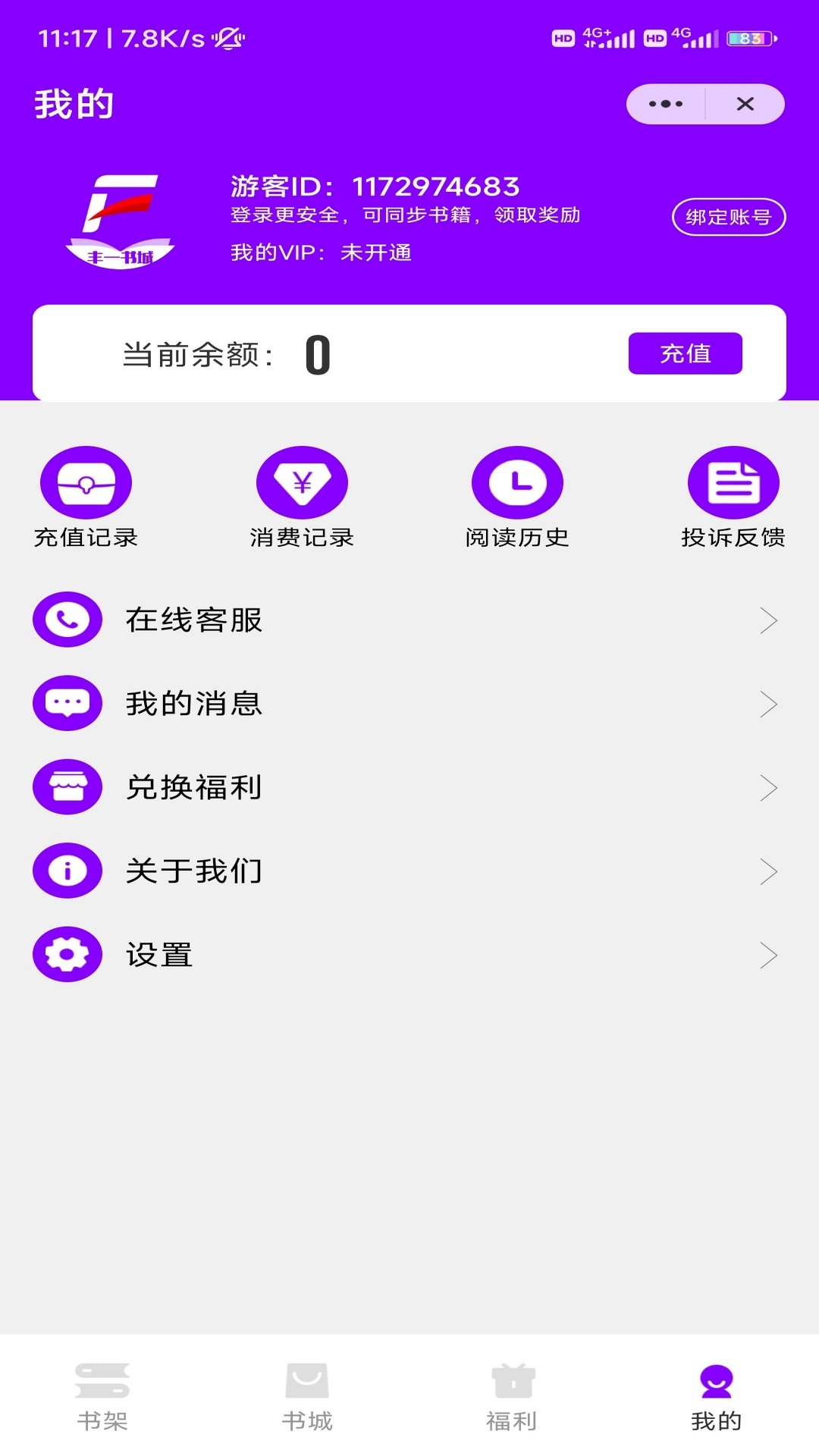
Task: Click the 充值 recharge button
Action: (x=684, y=353)
